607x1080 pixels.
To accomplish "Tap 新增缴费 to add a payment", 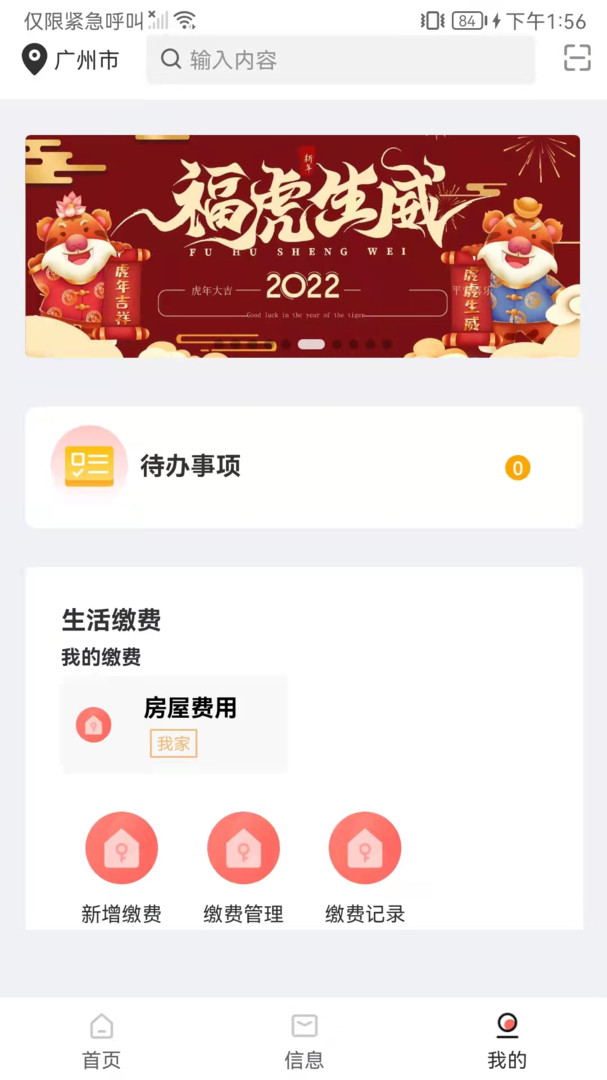I will 121,867.
